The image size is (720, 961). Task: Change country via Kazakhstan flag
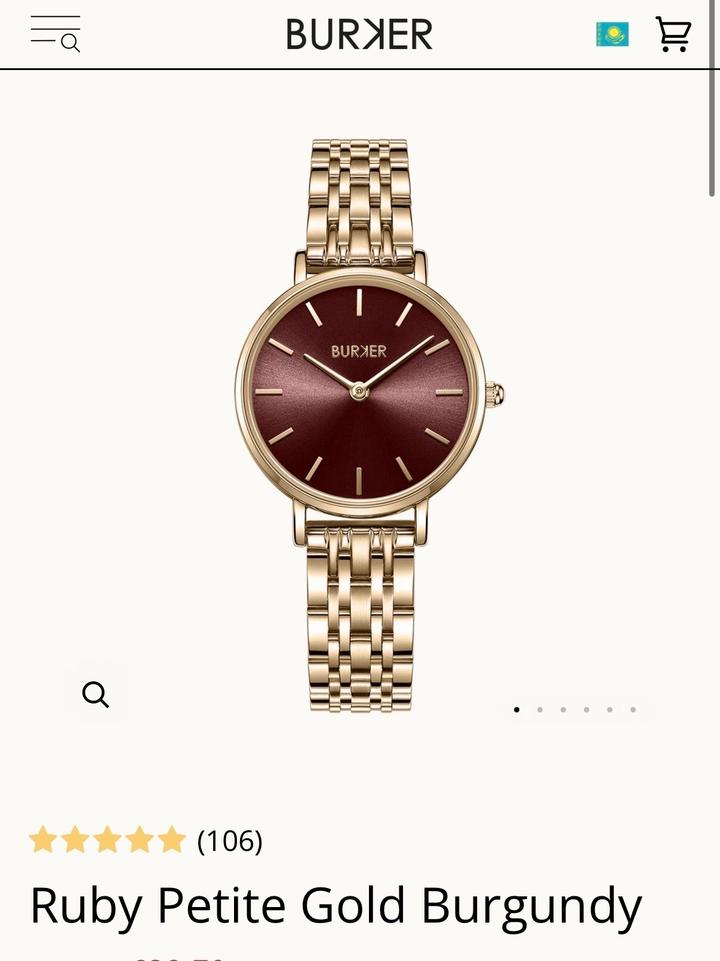612,35
